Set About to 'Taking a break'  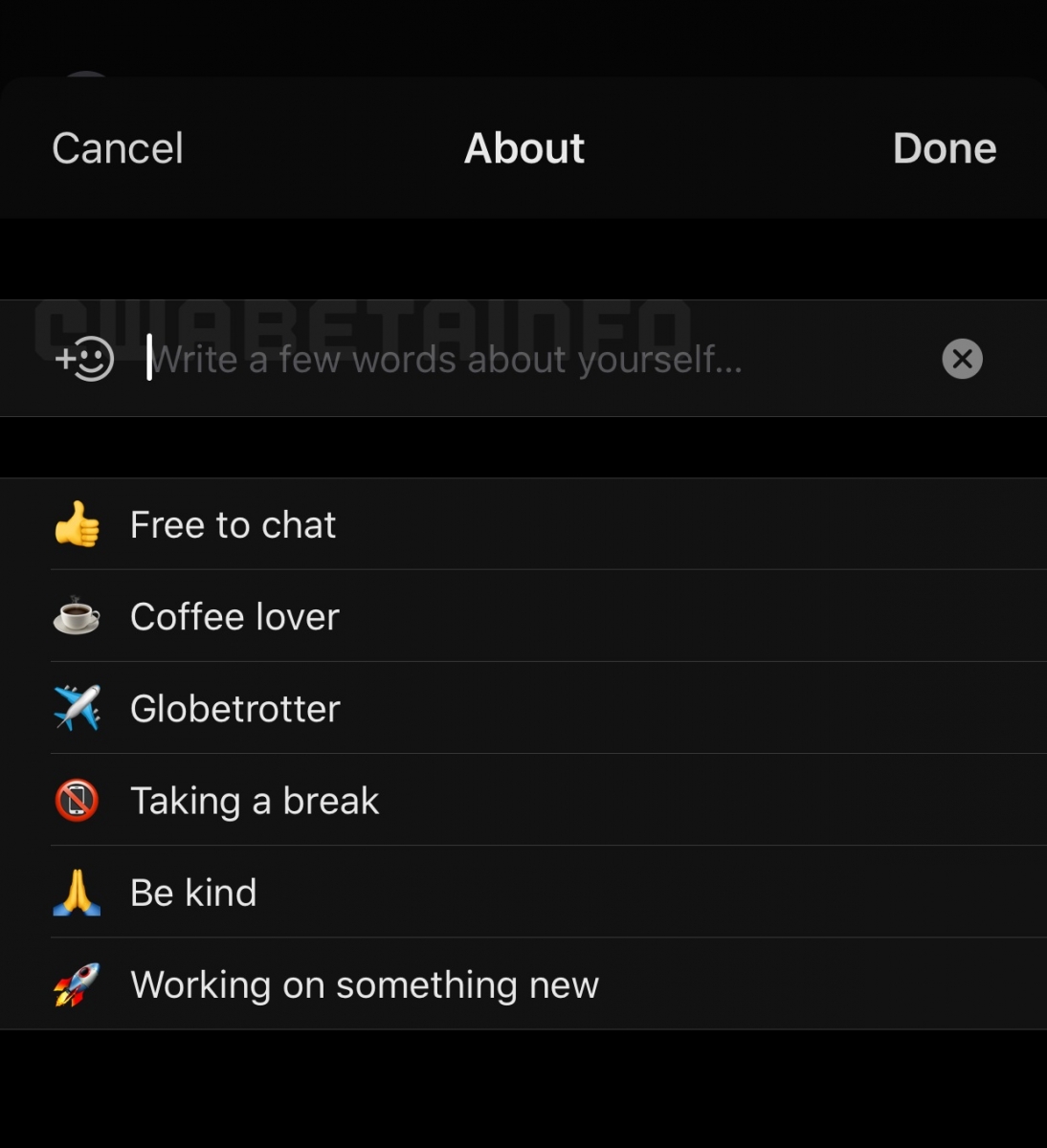pyautogui.click(x=255, y=801)
